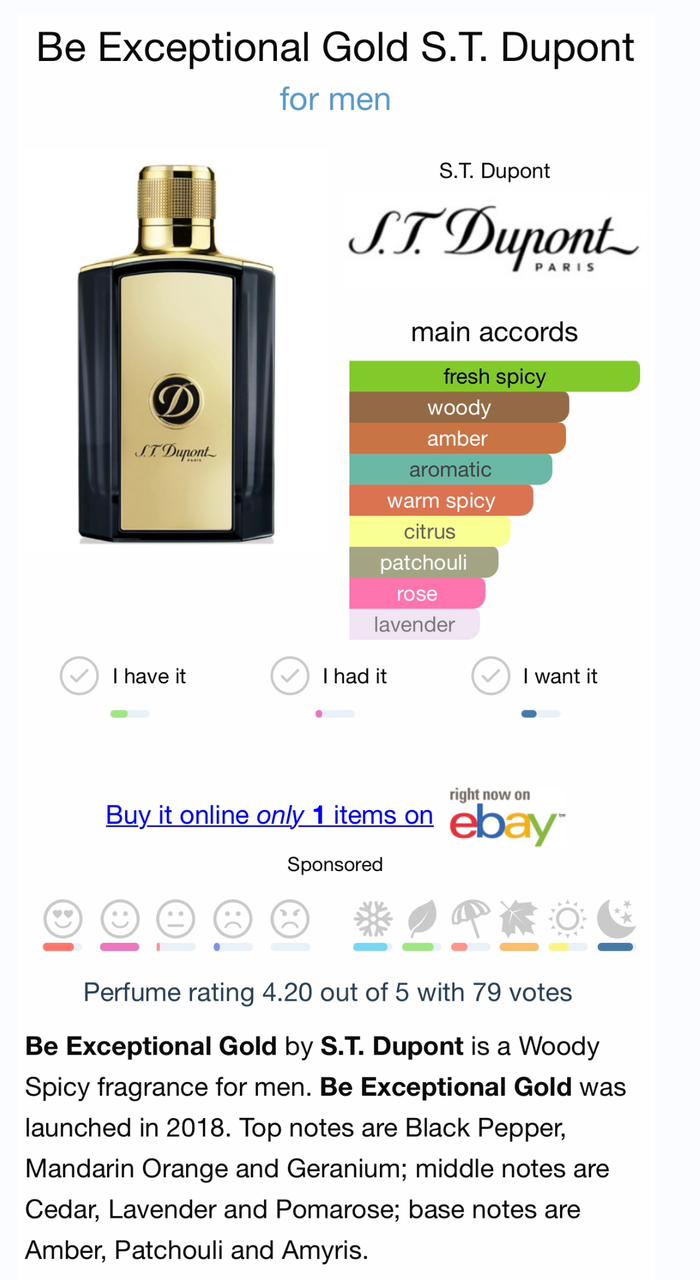Open 'Buy it online' eBay link
This screenshot has height=1280, width=700.
pos(269,815)
